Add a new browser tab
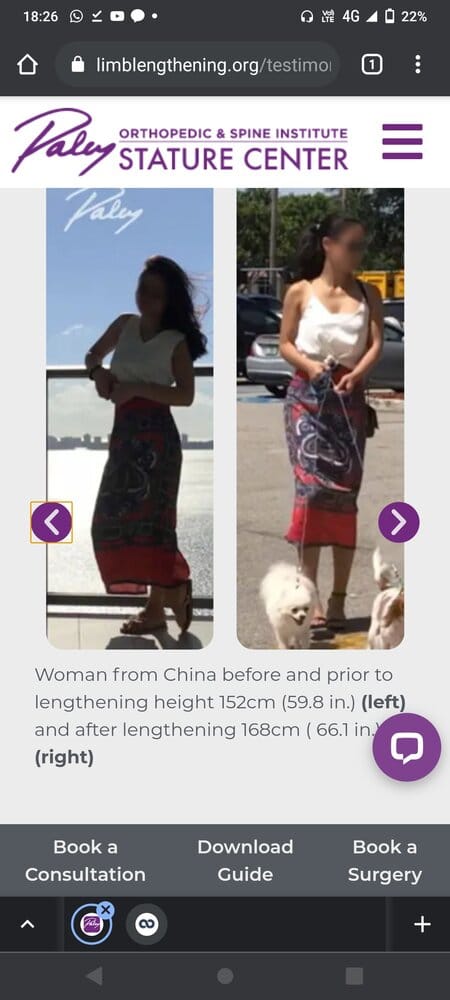450x1000 pixels. [422, 924]
